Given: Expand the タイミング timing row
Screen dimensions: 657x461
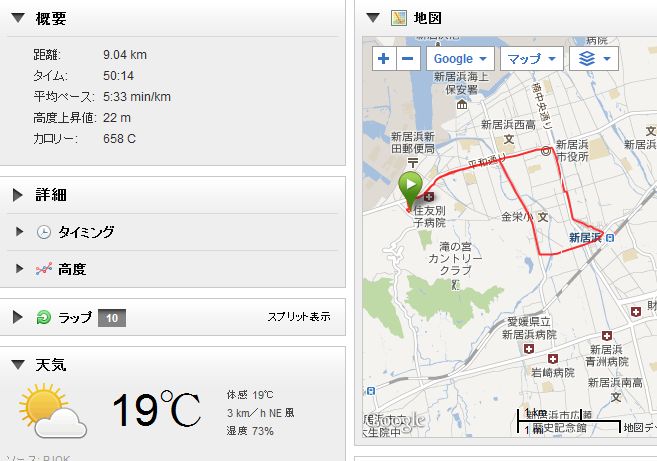Looking at the screenshot, I should pyautogui.click(x=21, y=232).
